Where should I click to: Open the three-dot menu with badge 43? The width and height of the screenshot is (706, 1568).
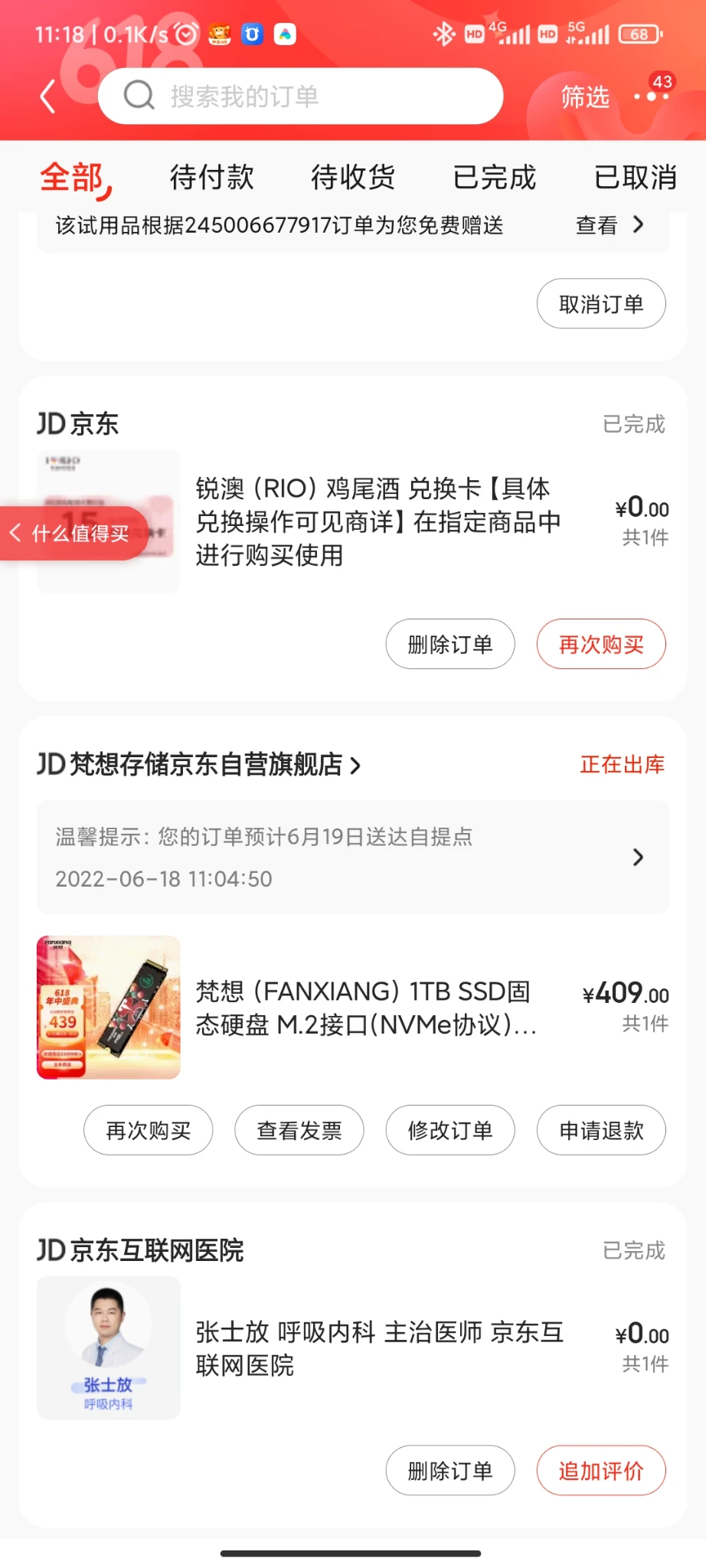[651, 96]
